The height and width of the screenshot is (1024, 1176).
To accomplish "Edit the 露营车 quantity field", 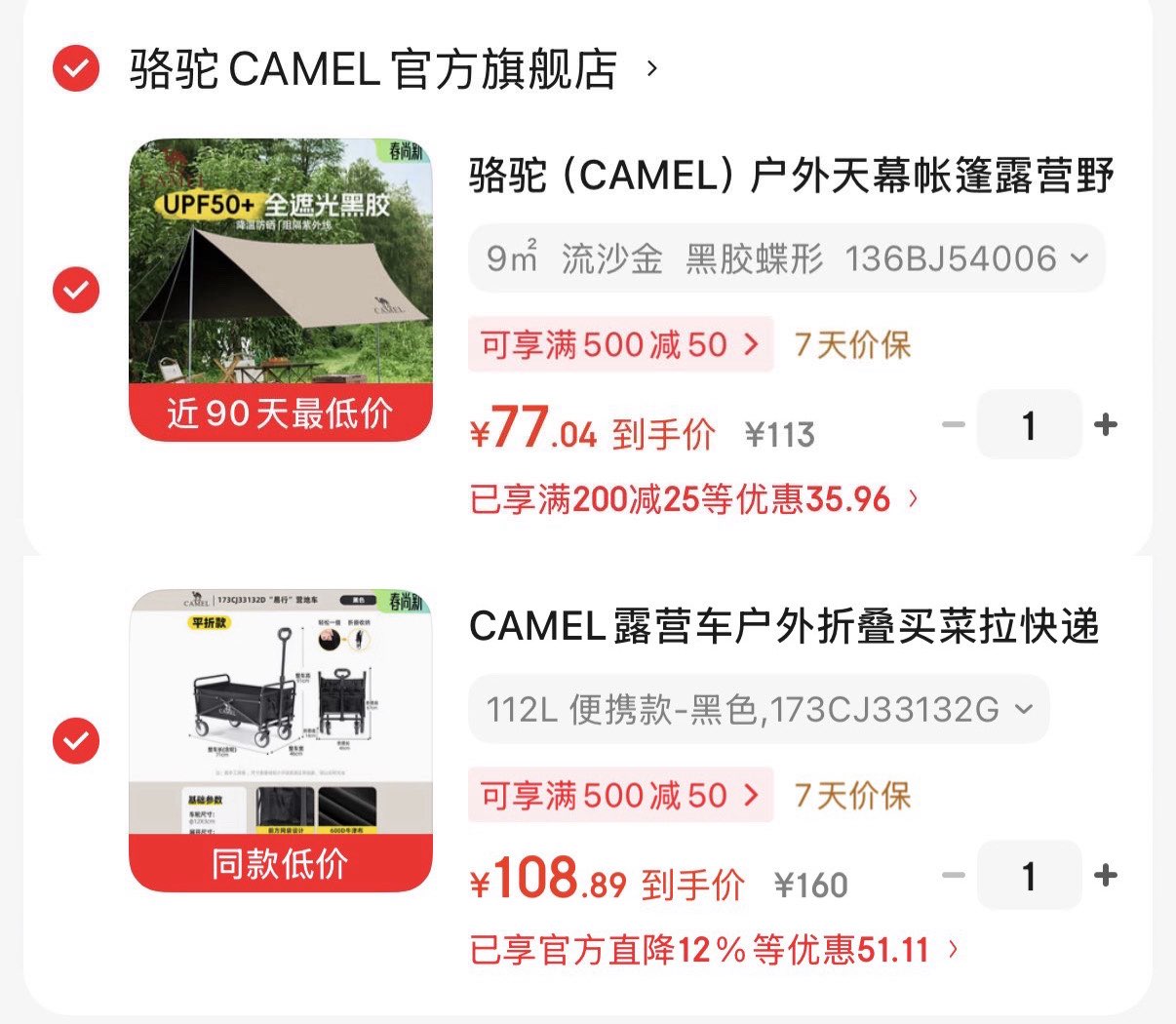I will 1029,876.
